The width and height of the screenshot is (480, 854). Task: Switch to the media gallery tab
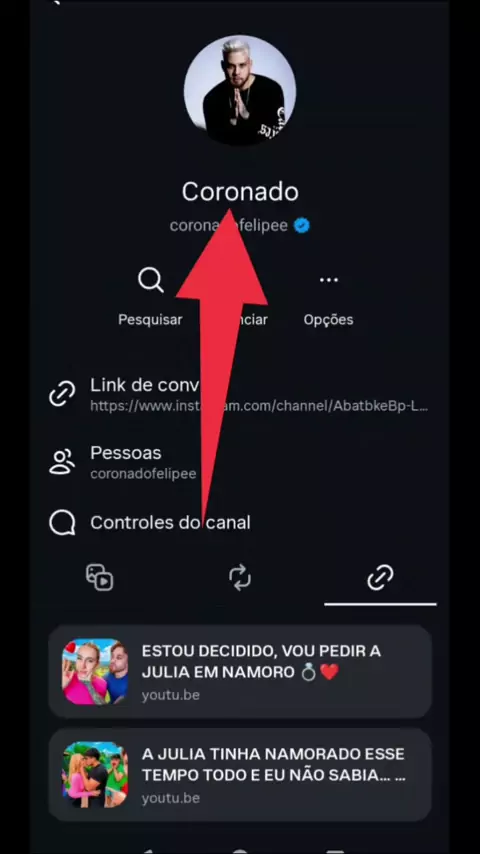(x=100, y=577)
